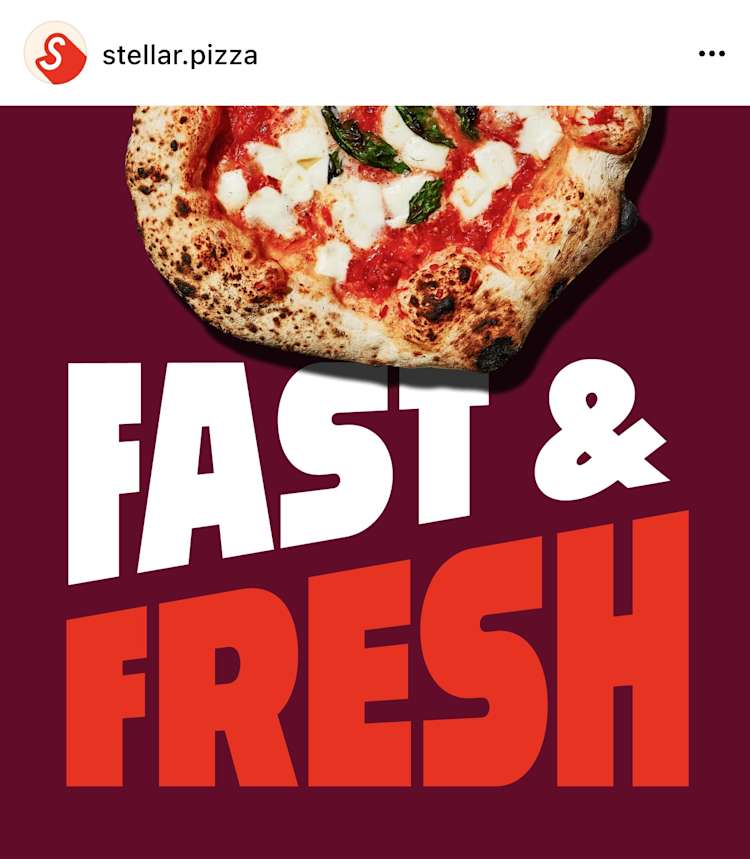Screen dimensions: 750x859
Task: Open the stellar.pizza username link
Action: click(180, 55)
